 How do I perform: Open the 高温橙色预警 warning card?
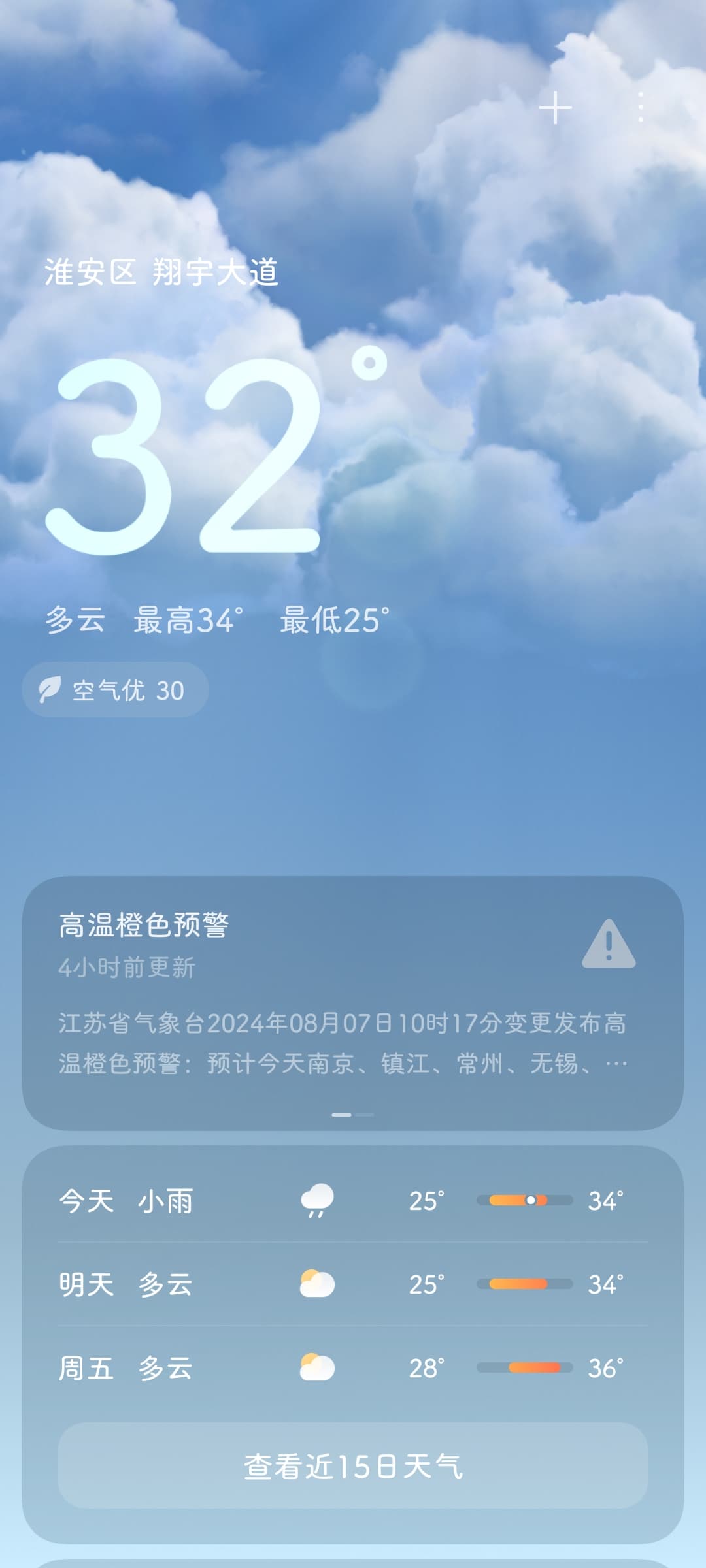pos(353,1004)
